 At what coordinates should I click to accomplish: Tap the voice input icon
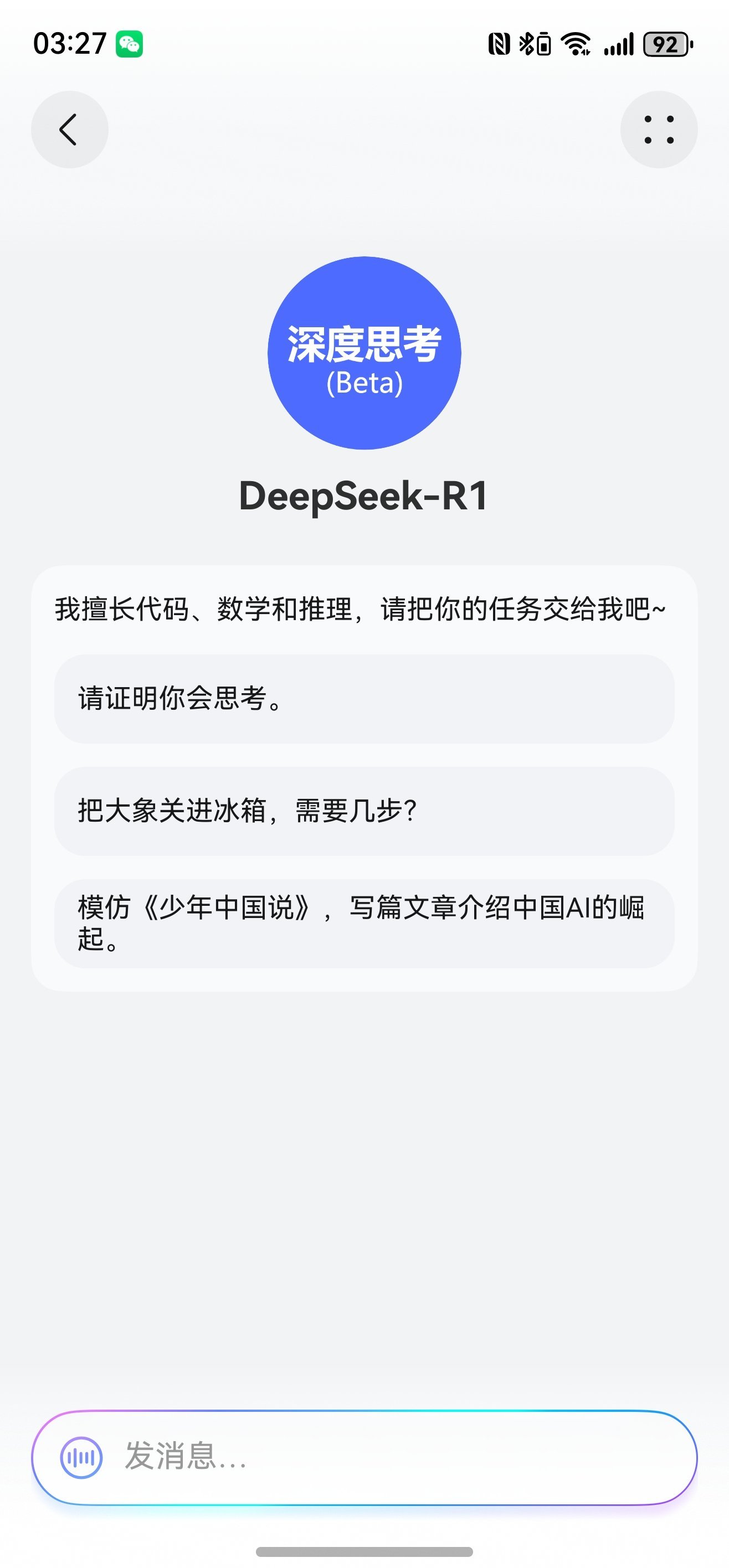(81, 1458)
